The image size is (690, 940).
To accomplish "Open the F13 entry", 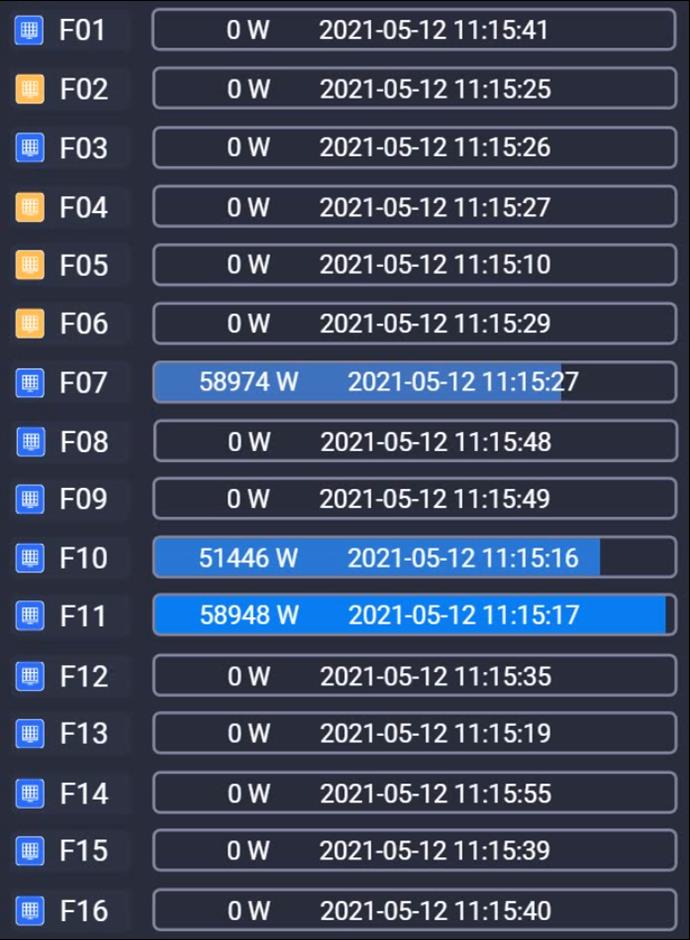I will [x=414, y=734].
